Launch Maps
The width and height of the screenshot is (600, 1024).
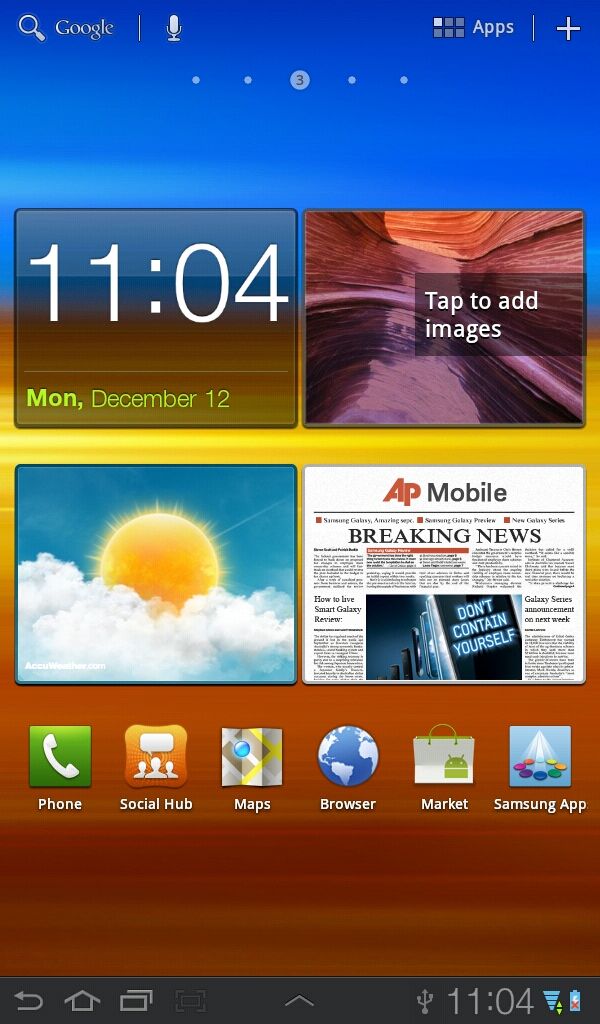pos(252,768)
